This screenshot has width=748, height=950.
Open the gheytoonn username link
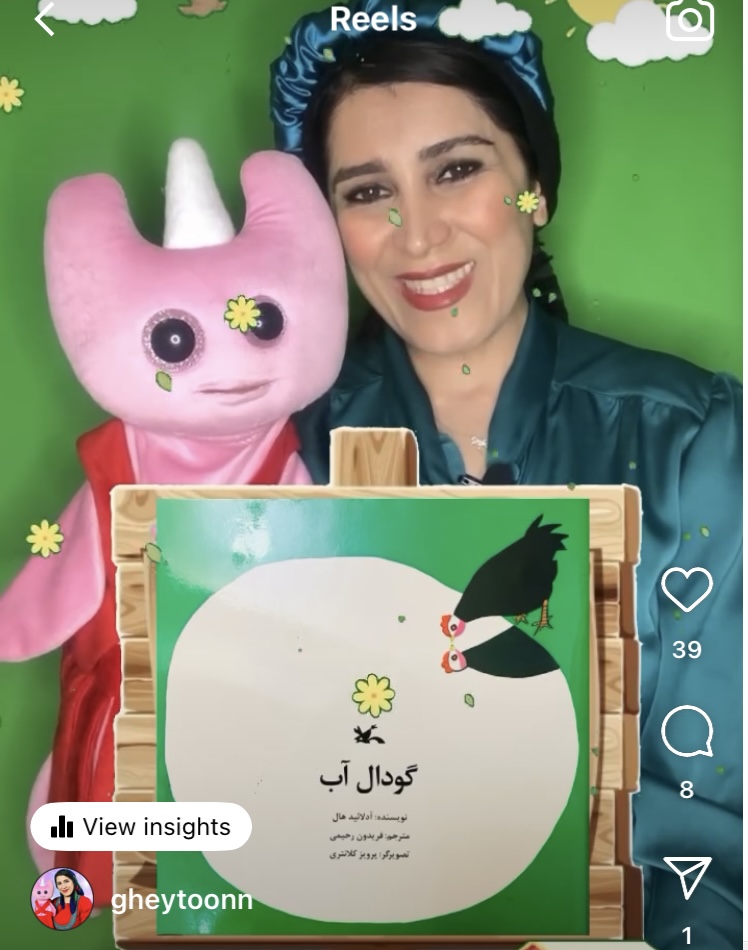pyautogui.click(x=181, y=900)
